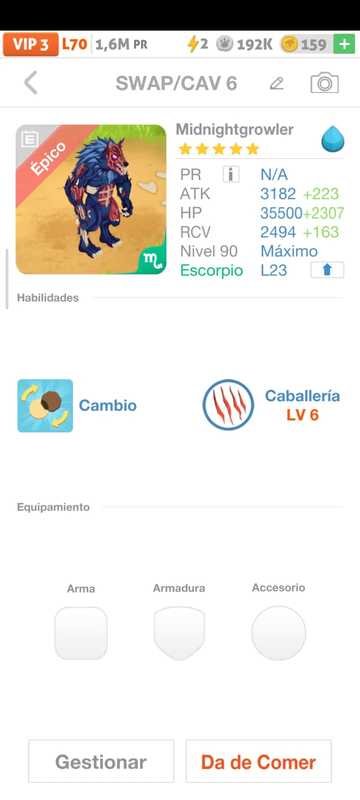
Task: Select the empty Armadura slot
Action: click(179, 633)
